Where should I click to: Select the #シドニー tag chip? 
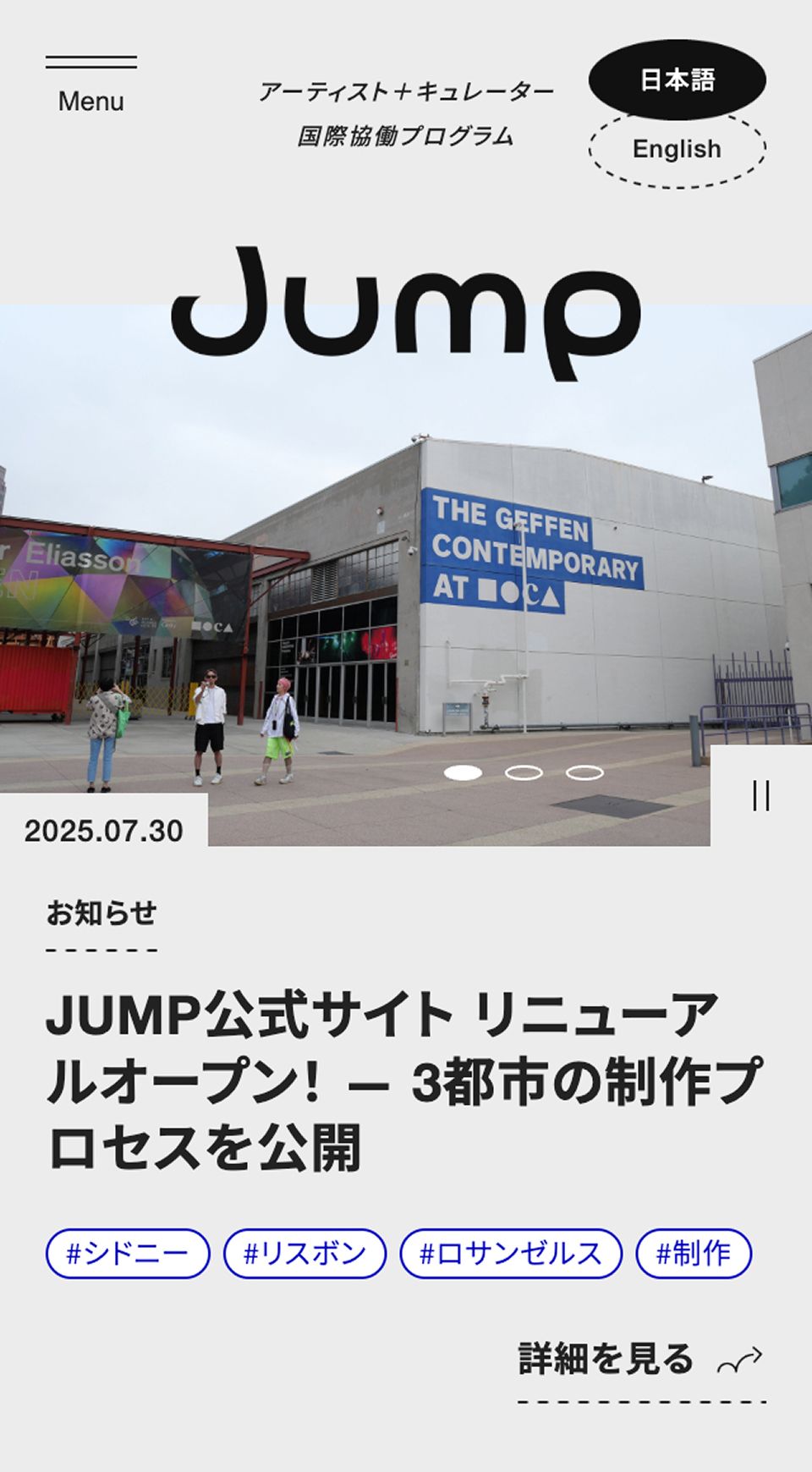click(128, 1253)
